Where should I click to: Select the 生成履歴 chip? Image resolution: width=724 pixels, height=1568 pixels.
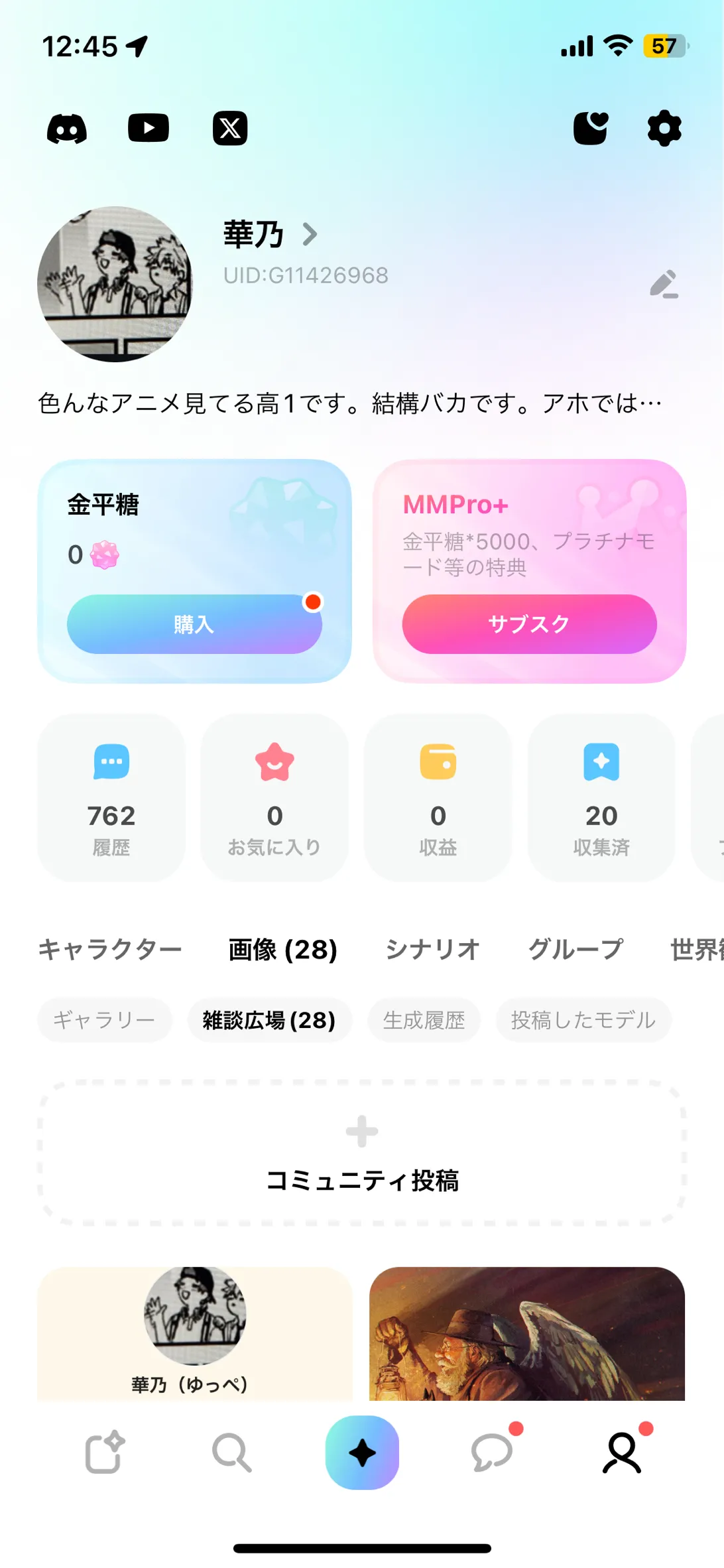(x=424, y=1019)
